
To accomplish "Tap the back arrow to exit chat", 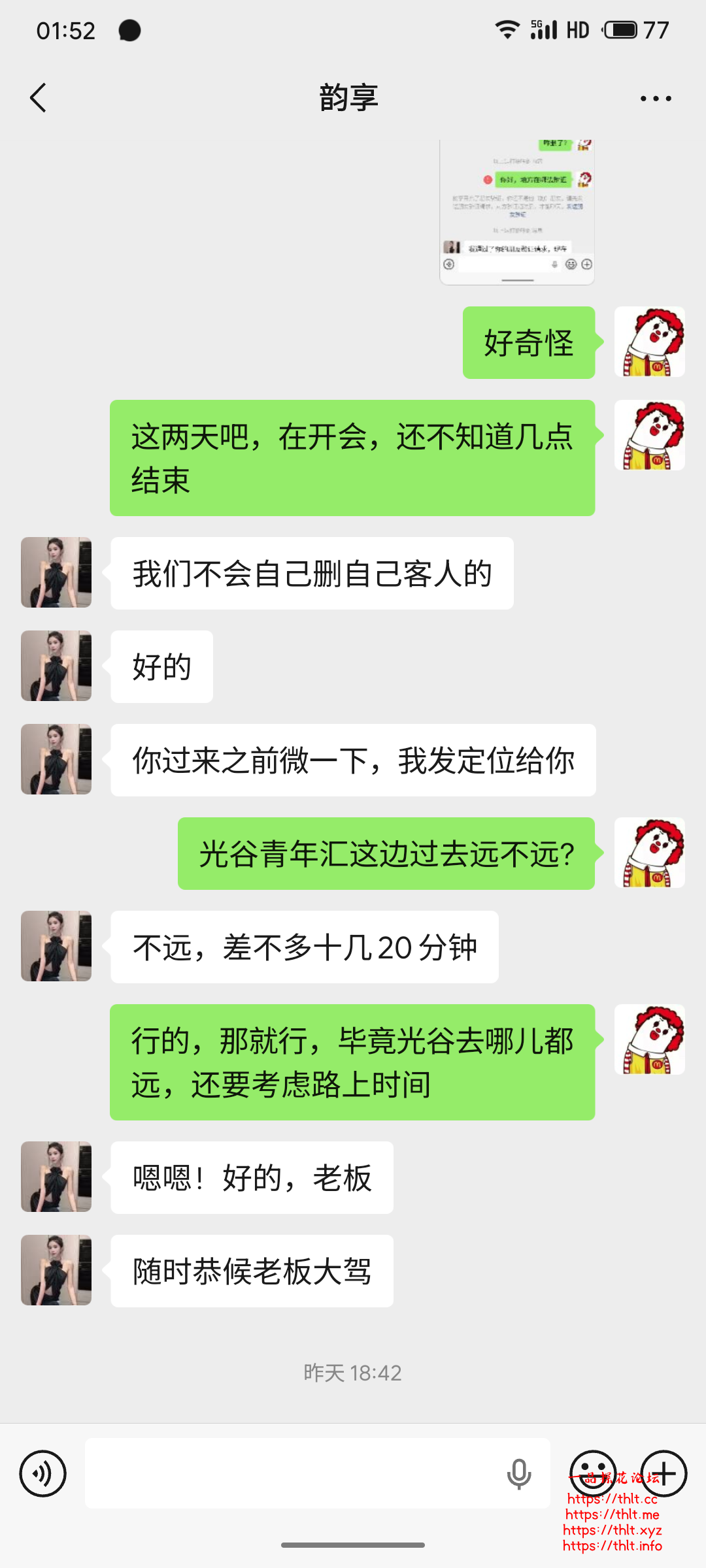I will tap(37, 97).
